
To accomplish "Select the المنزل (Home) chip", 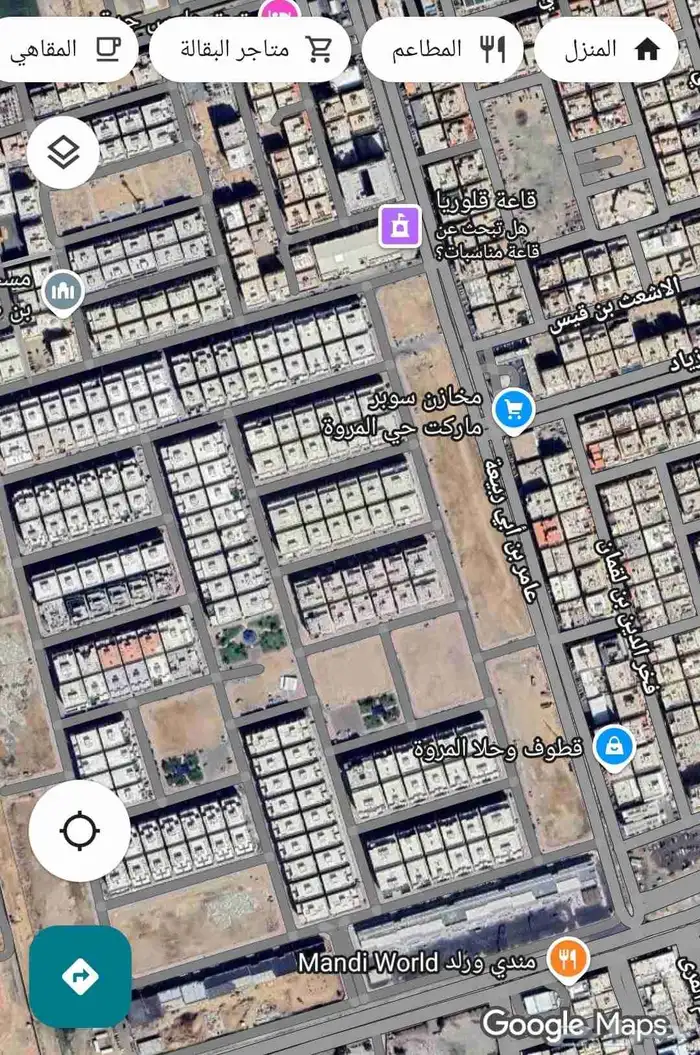I will tap(606, 48).
